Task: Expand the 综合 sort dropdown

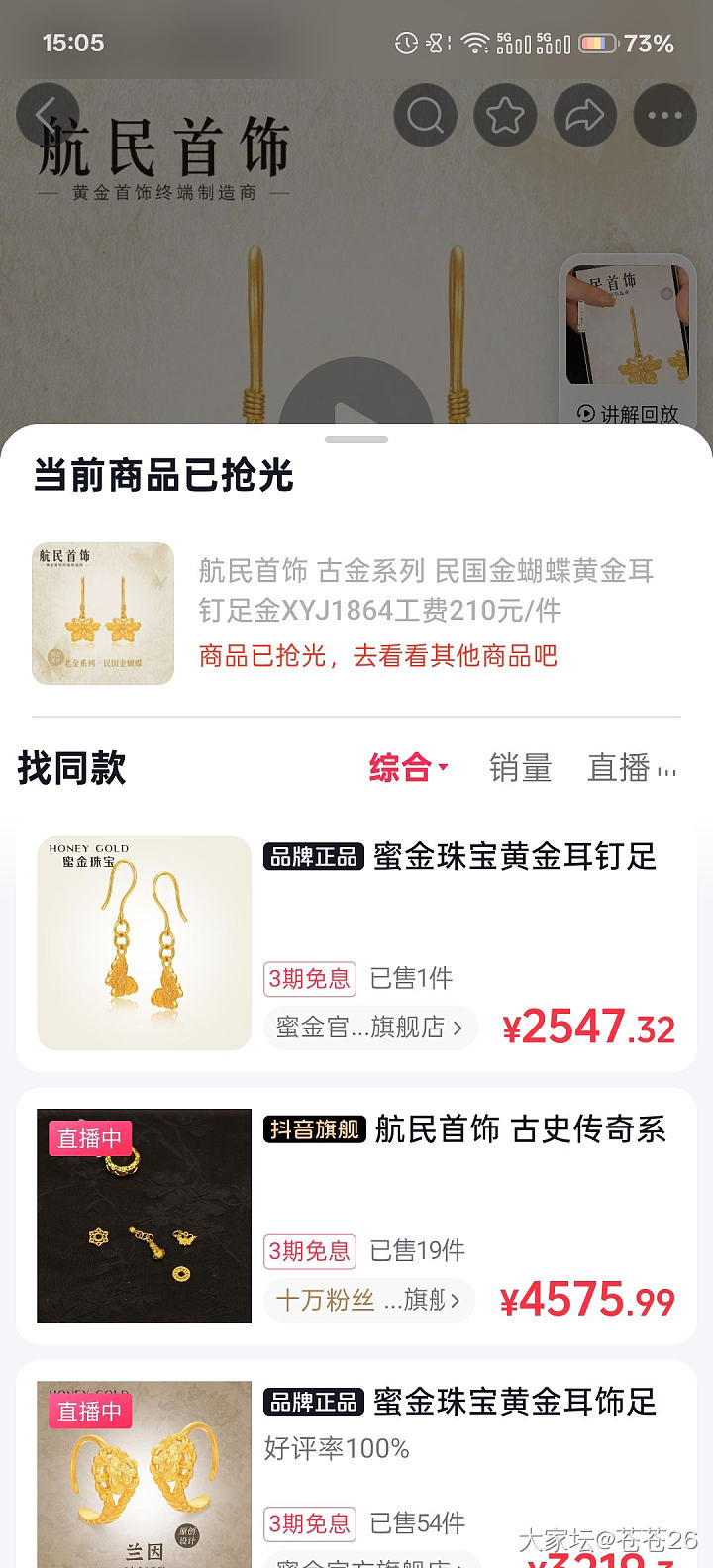Action: [408, 768]
